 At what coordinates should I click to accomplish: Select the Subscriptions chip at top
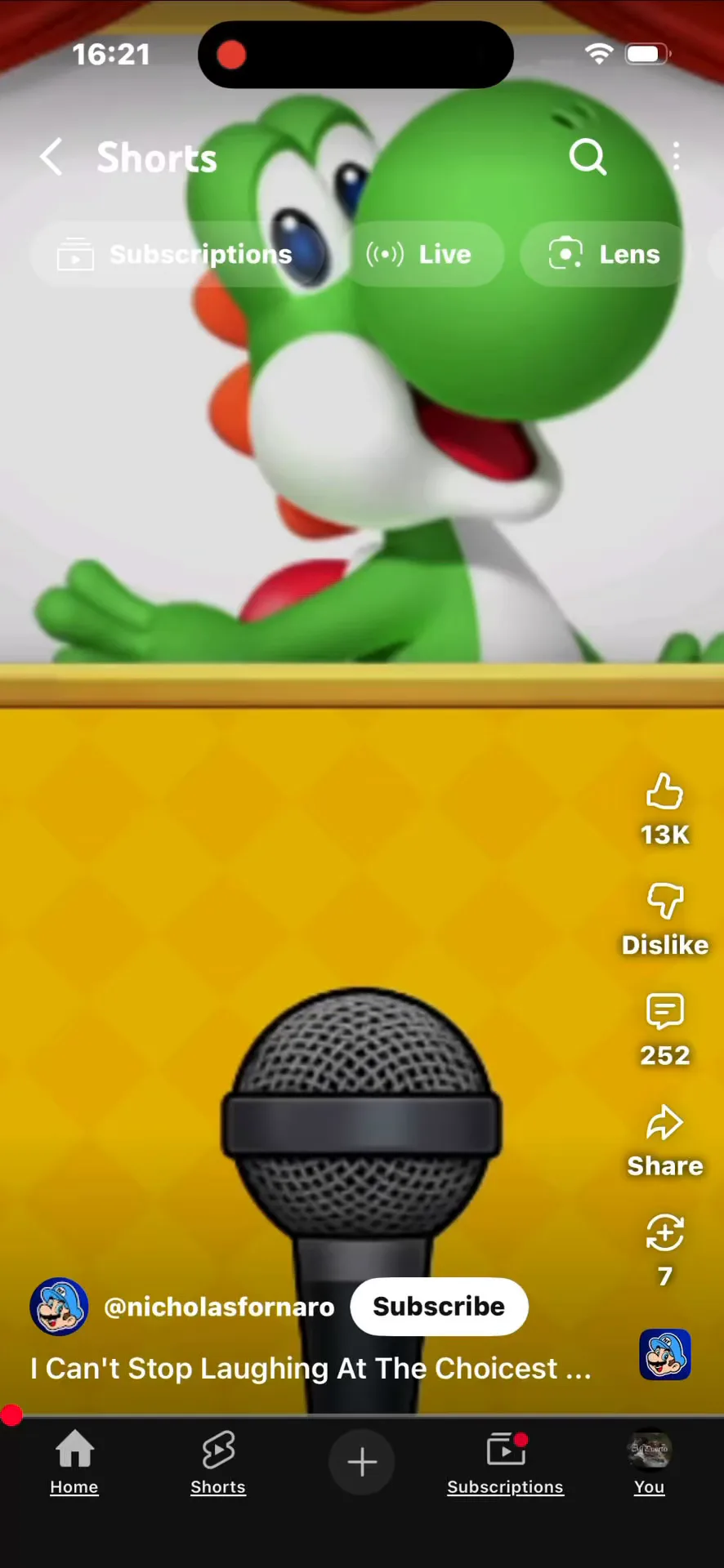pos(175,254)
